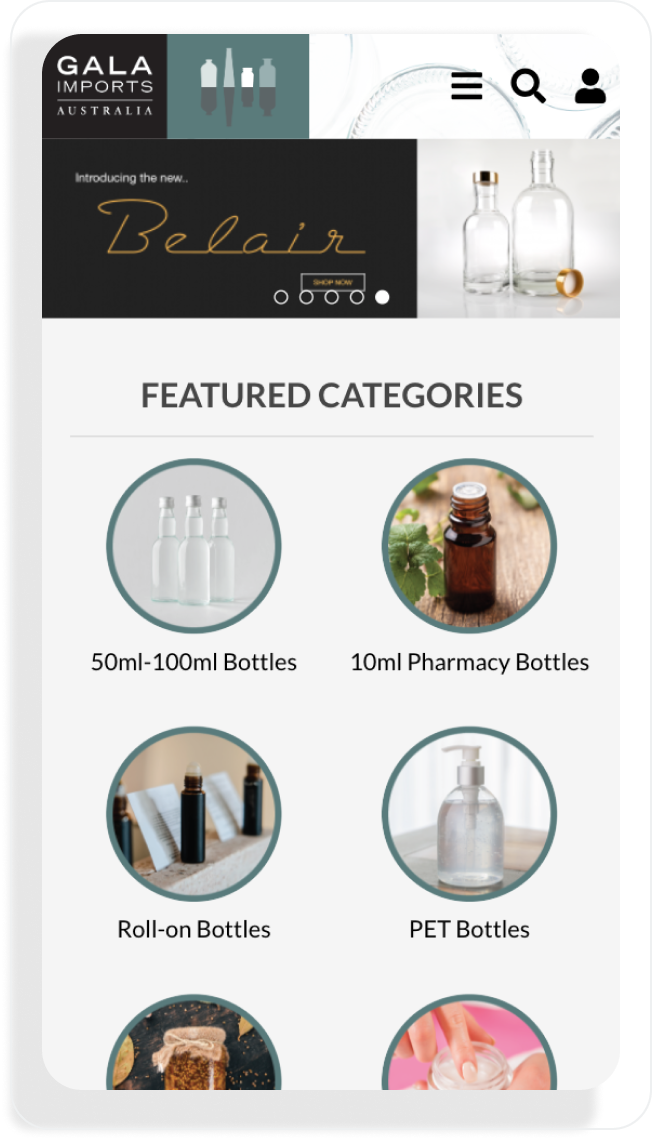Viewport: 652px width, 1140px height.
Task: Open the user account icon
Action: pyautogui.click(x=590, y=86)
